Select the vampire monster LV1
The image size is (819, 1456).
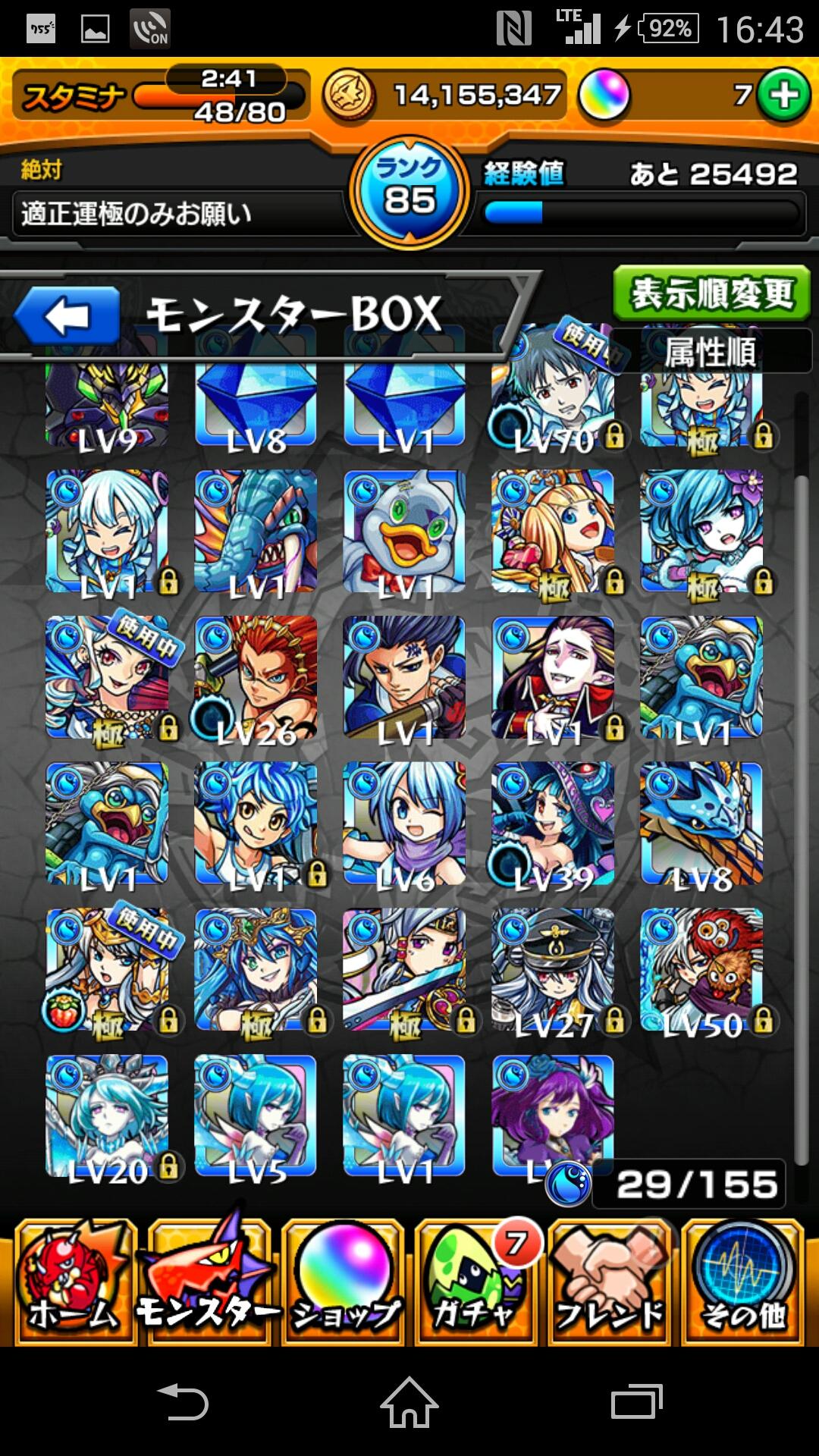(x=553, y=677)
